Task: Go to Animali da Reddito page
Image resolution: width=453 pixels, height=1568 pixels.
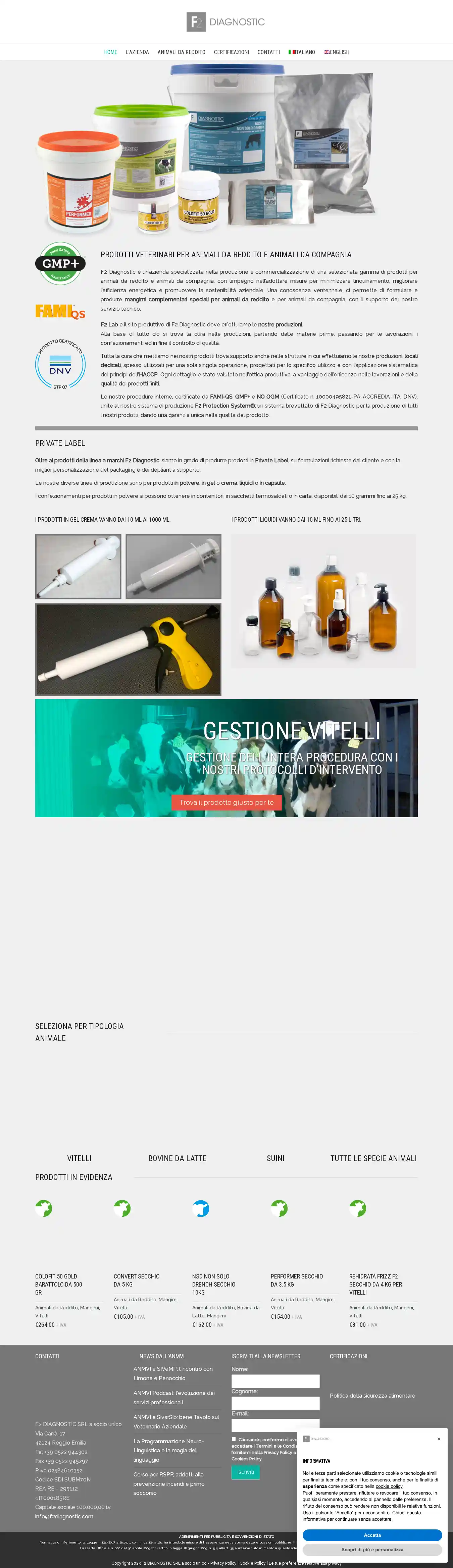Action: 182,52
